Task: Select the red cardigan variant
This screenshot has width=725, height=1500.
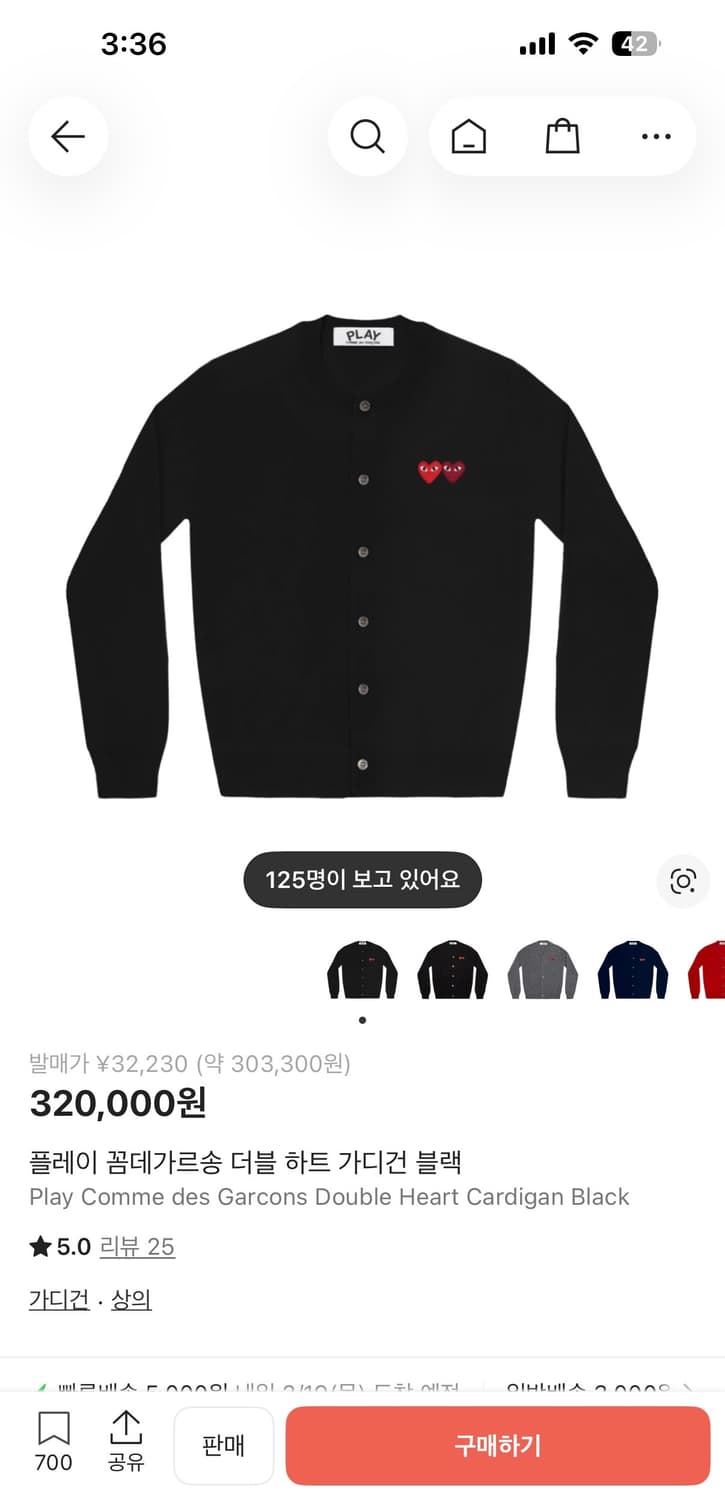Action: 711,972
